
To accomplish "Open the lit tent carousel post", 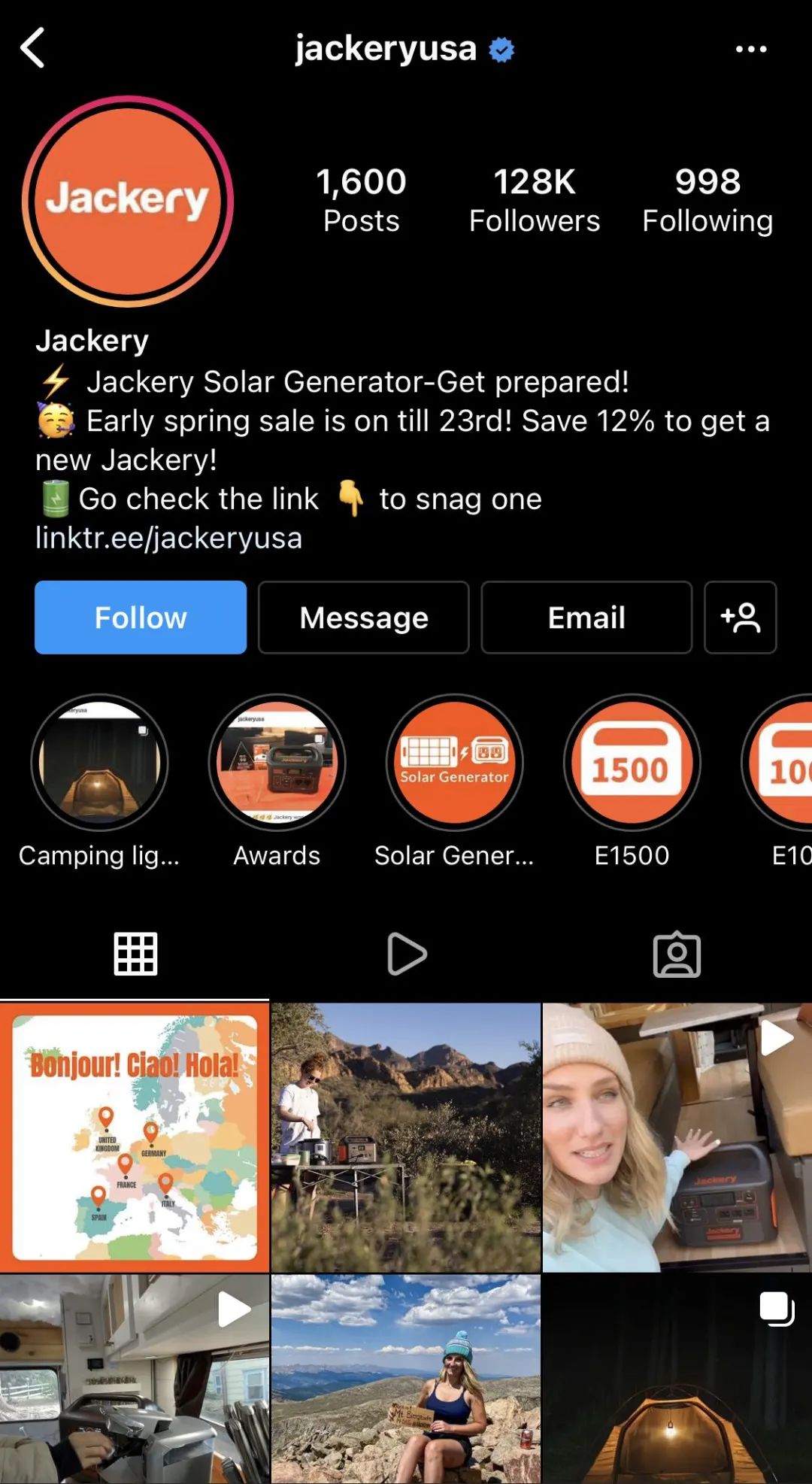I will 677,1380.
